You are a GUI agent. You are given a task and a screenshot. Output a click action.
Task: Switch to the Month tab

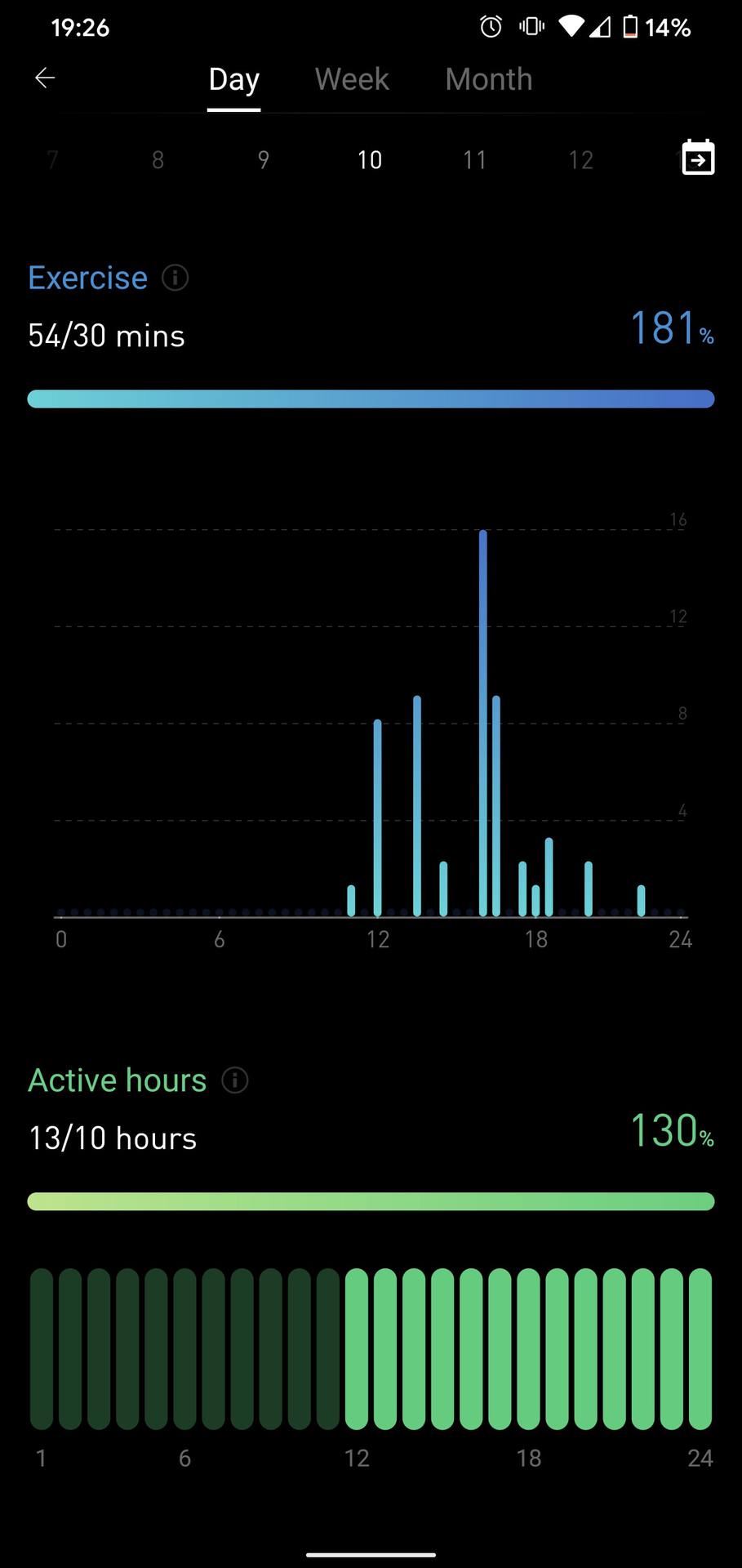488,79
